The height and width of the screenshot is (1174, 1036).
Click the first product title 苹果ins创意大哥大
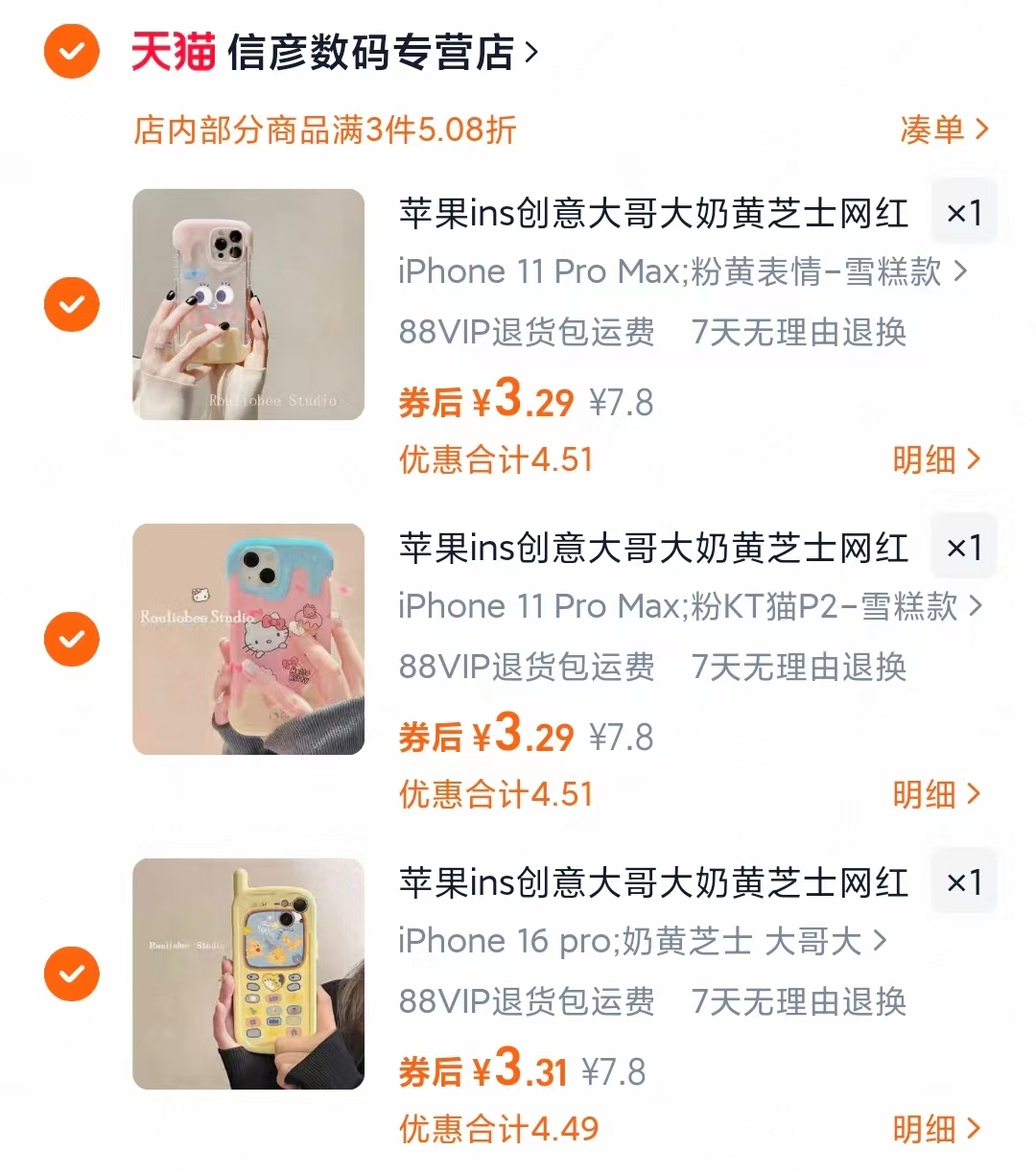653,212
